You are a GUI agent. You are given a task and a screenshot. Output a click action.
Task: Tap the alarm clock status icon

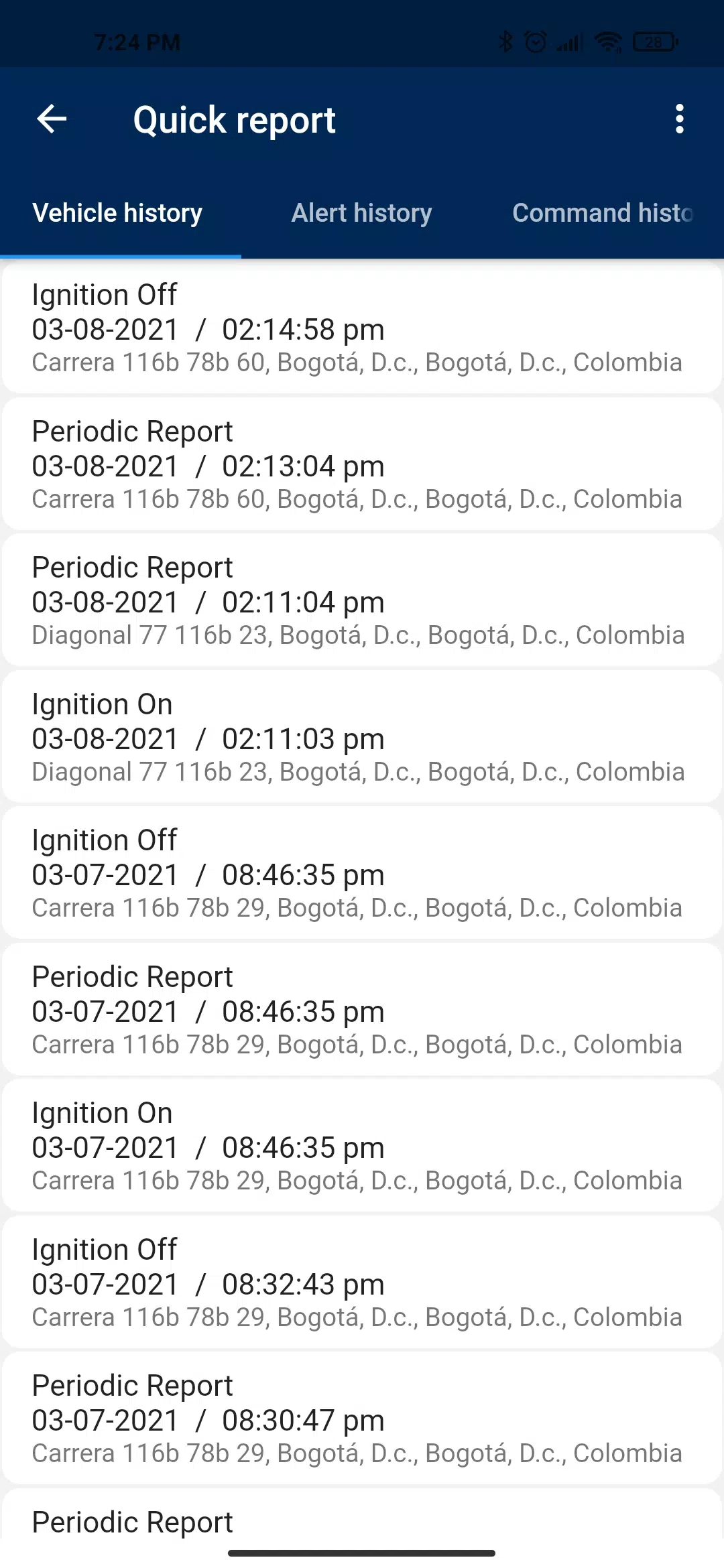pos(536,42)
